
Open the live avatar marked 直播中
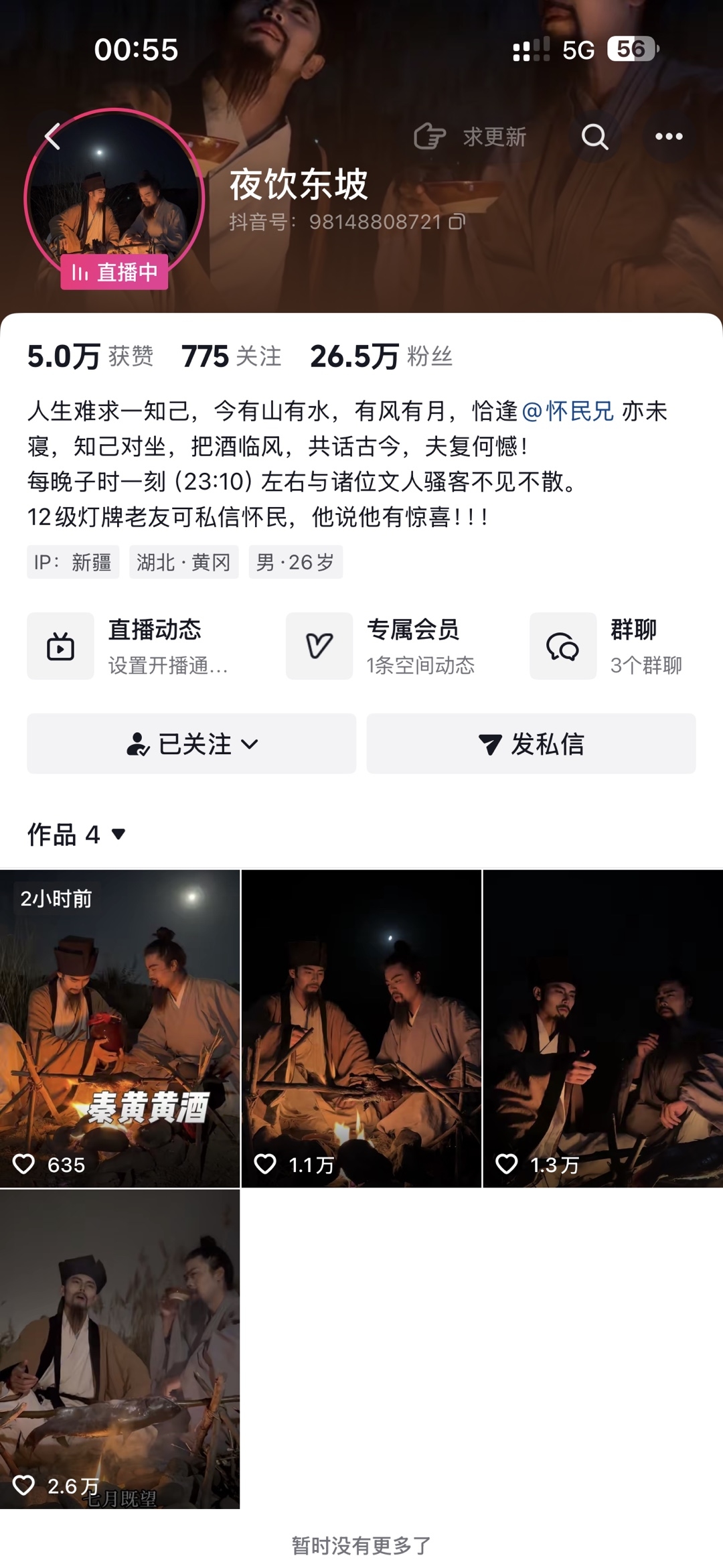coord(114,199)
